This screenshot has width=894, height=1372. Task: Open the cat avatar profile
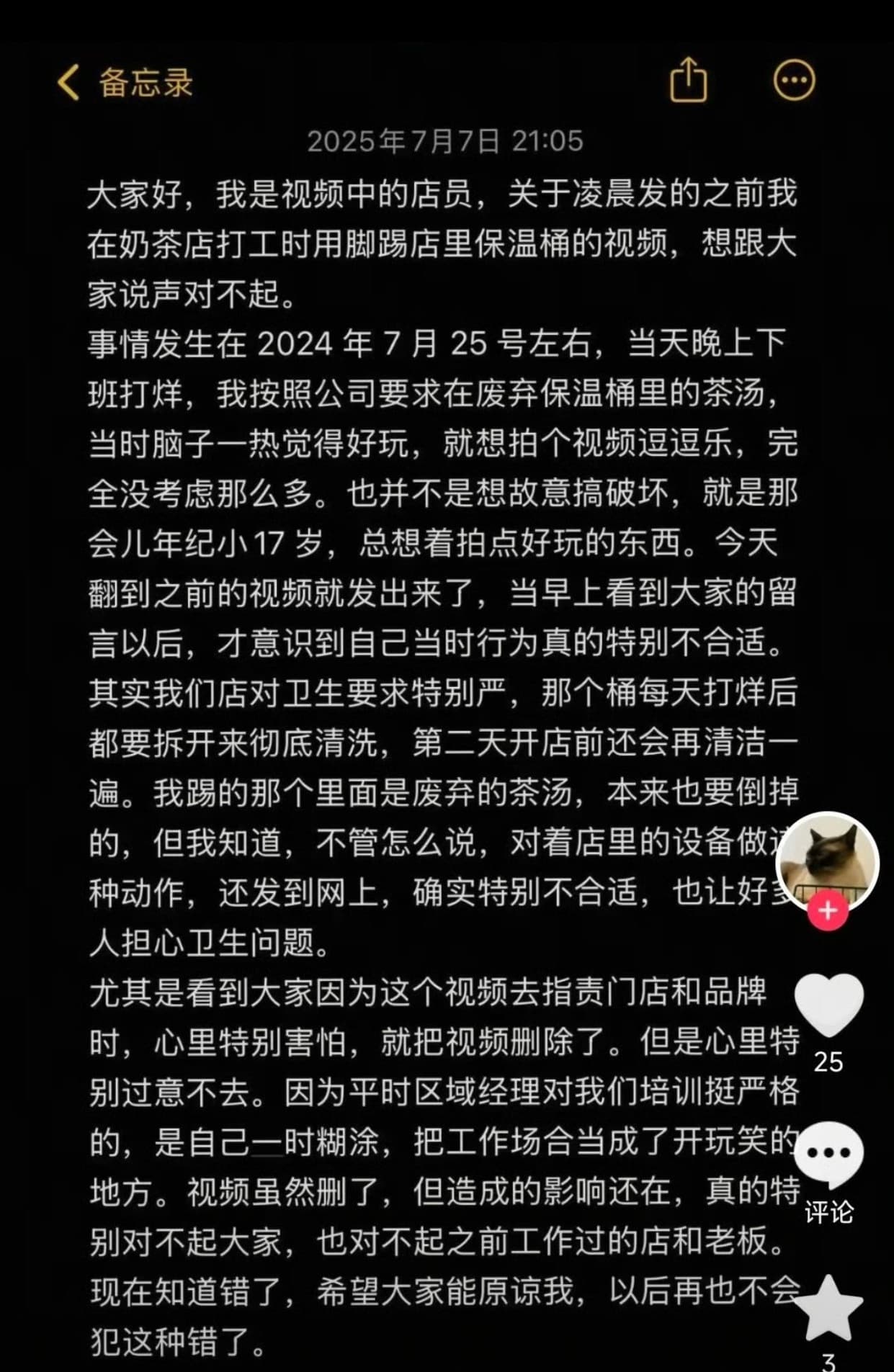pos(828,860)
